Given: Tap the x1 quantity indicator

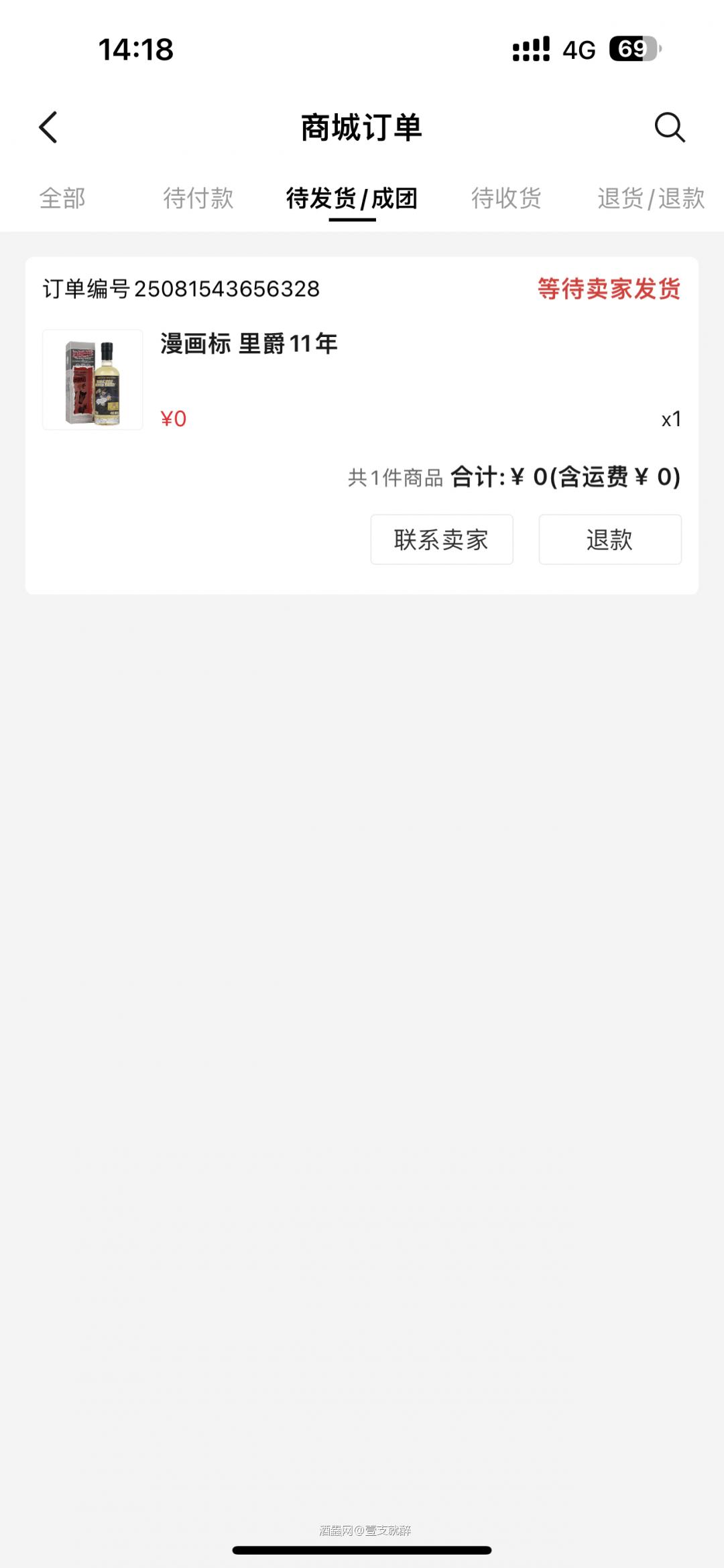Looking at the screenshot, I should 671,419.
